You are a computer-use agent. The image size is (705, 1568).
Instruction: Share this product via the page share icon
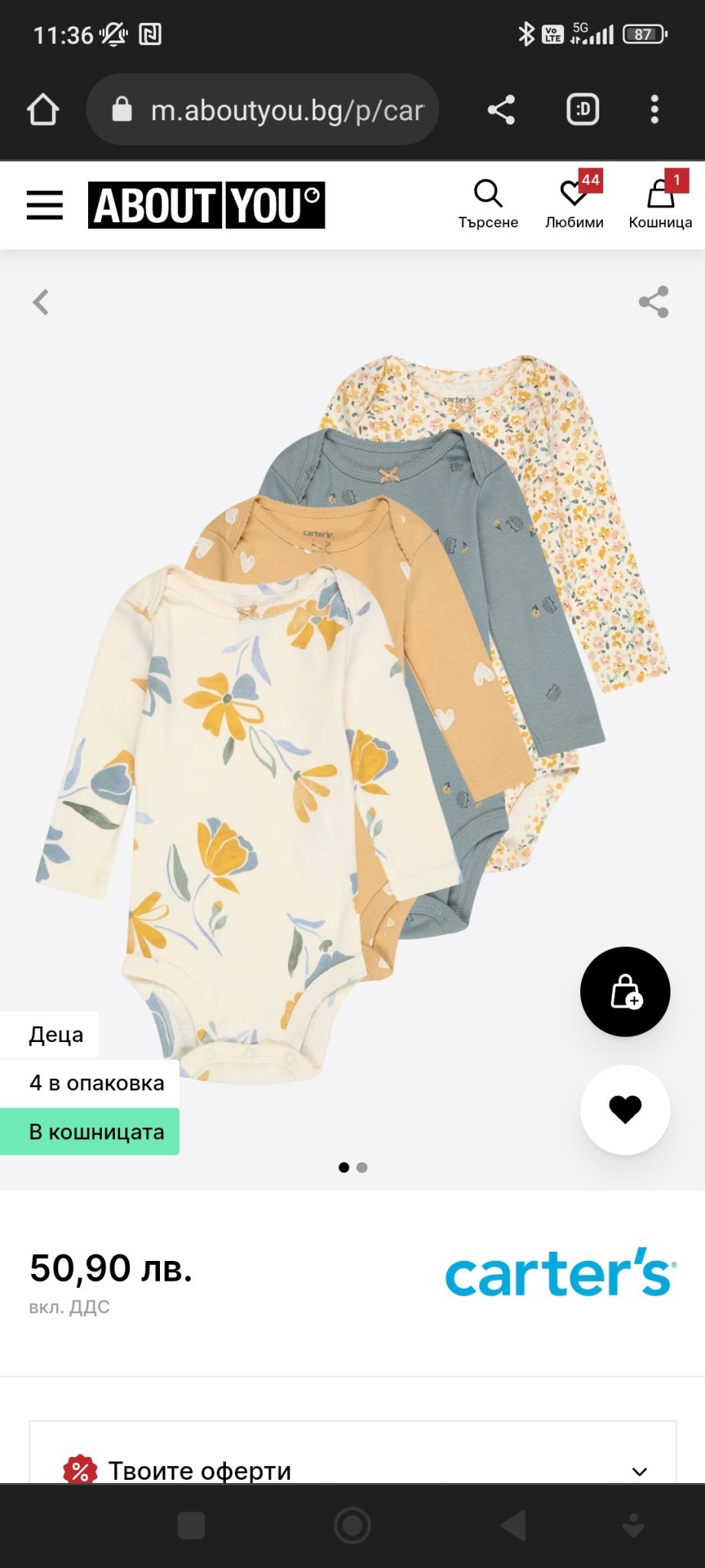tap(654, 302)
